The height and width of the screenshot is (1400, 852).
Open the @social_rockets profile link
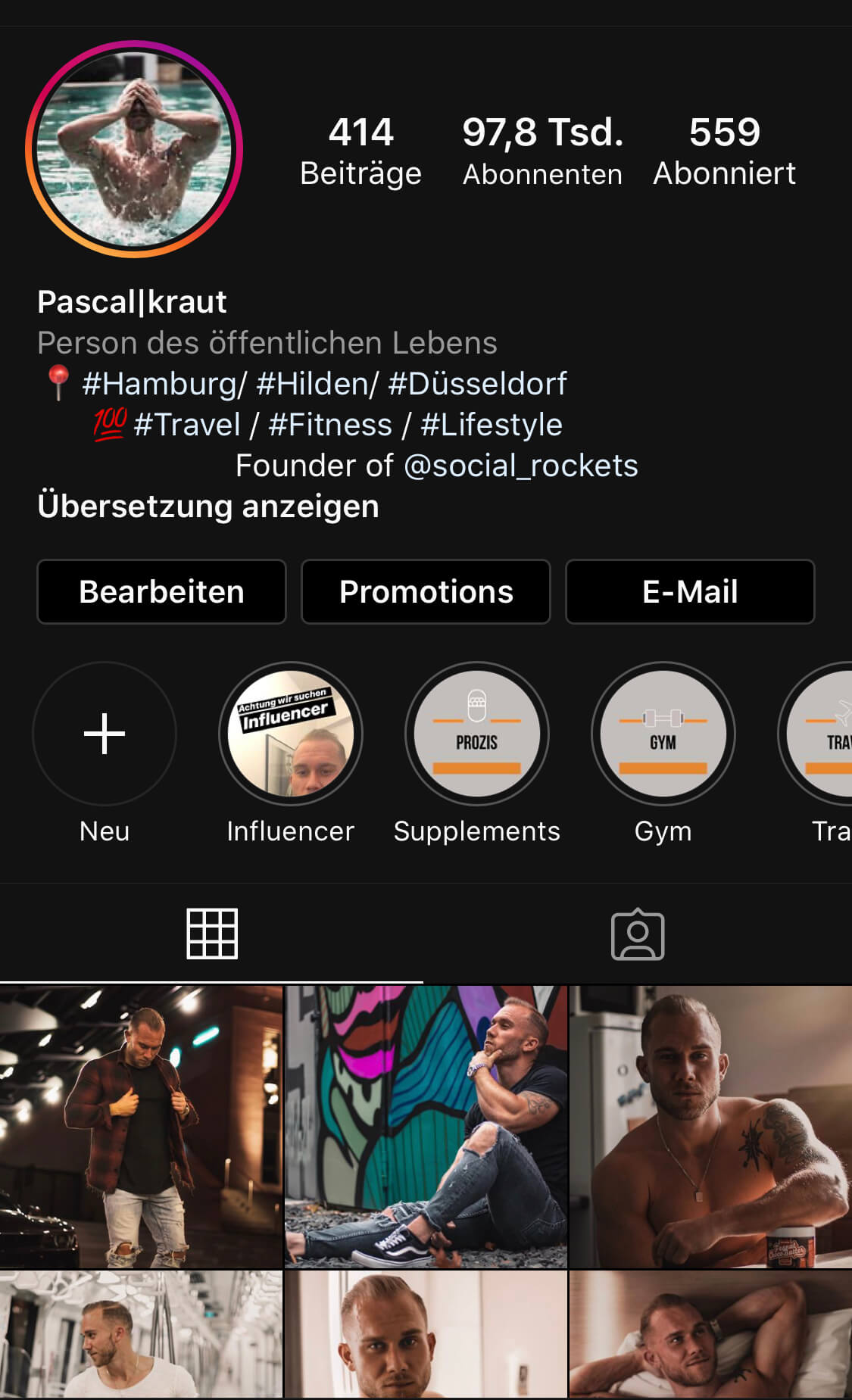(x=521, y=466)
